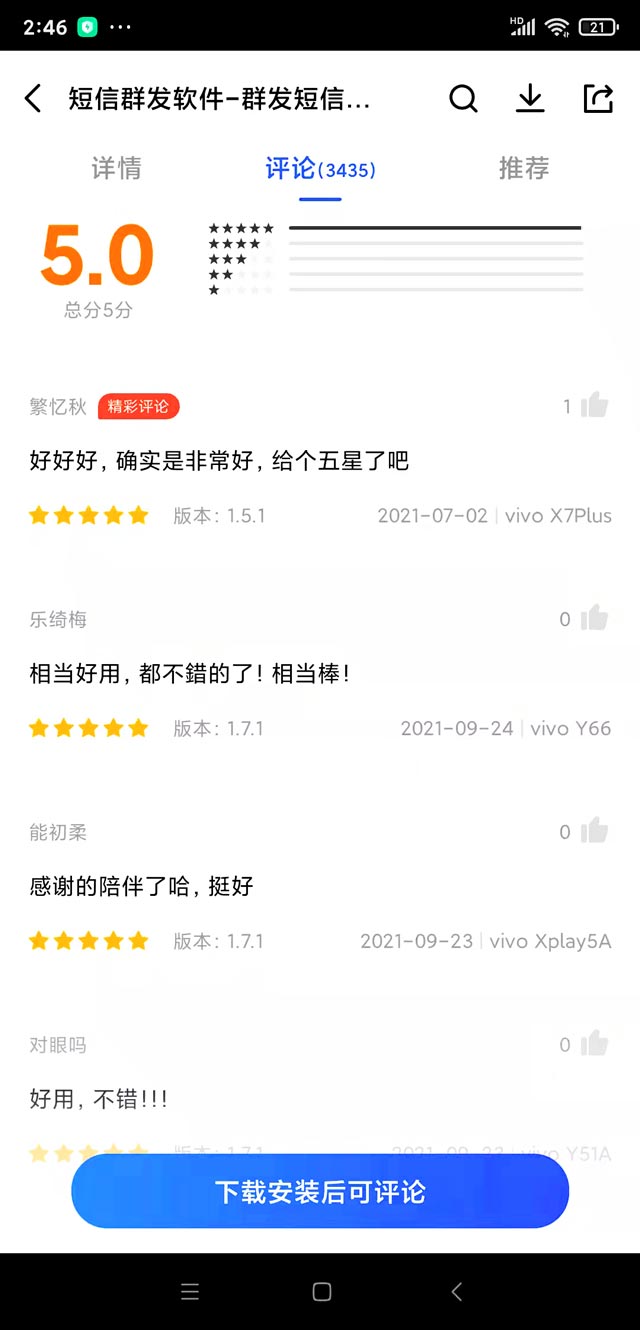Like the review by 对眼吗

(594, 1044)
